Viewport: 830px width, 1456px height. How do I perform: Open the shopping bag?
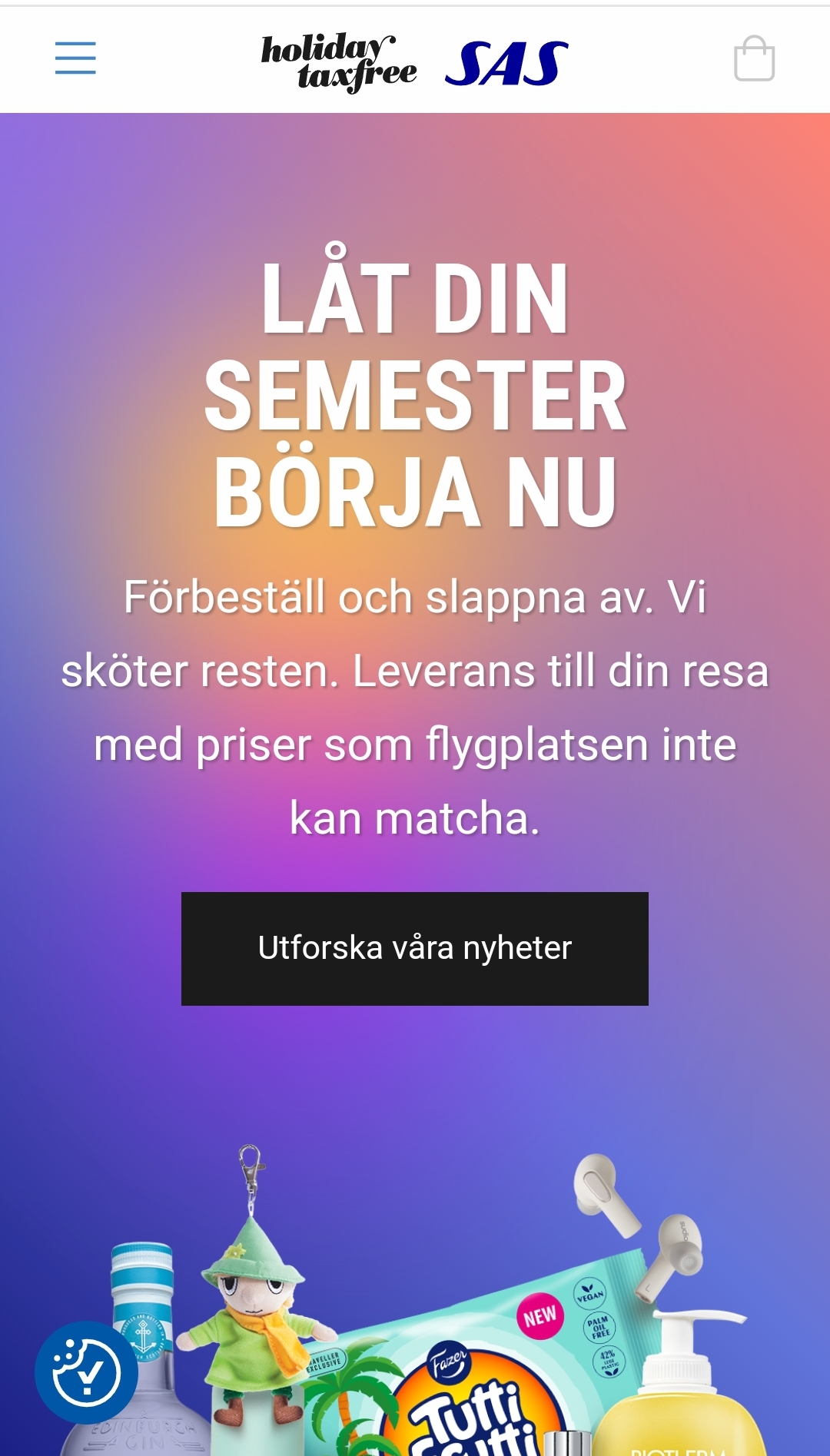point(754,59)
